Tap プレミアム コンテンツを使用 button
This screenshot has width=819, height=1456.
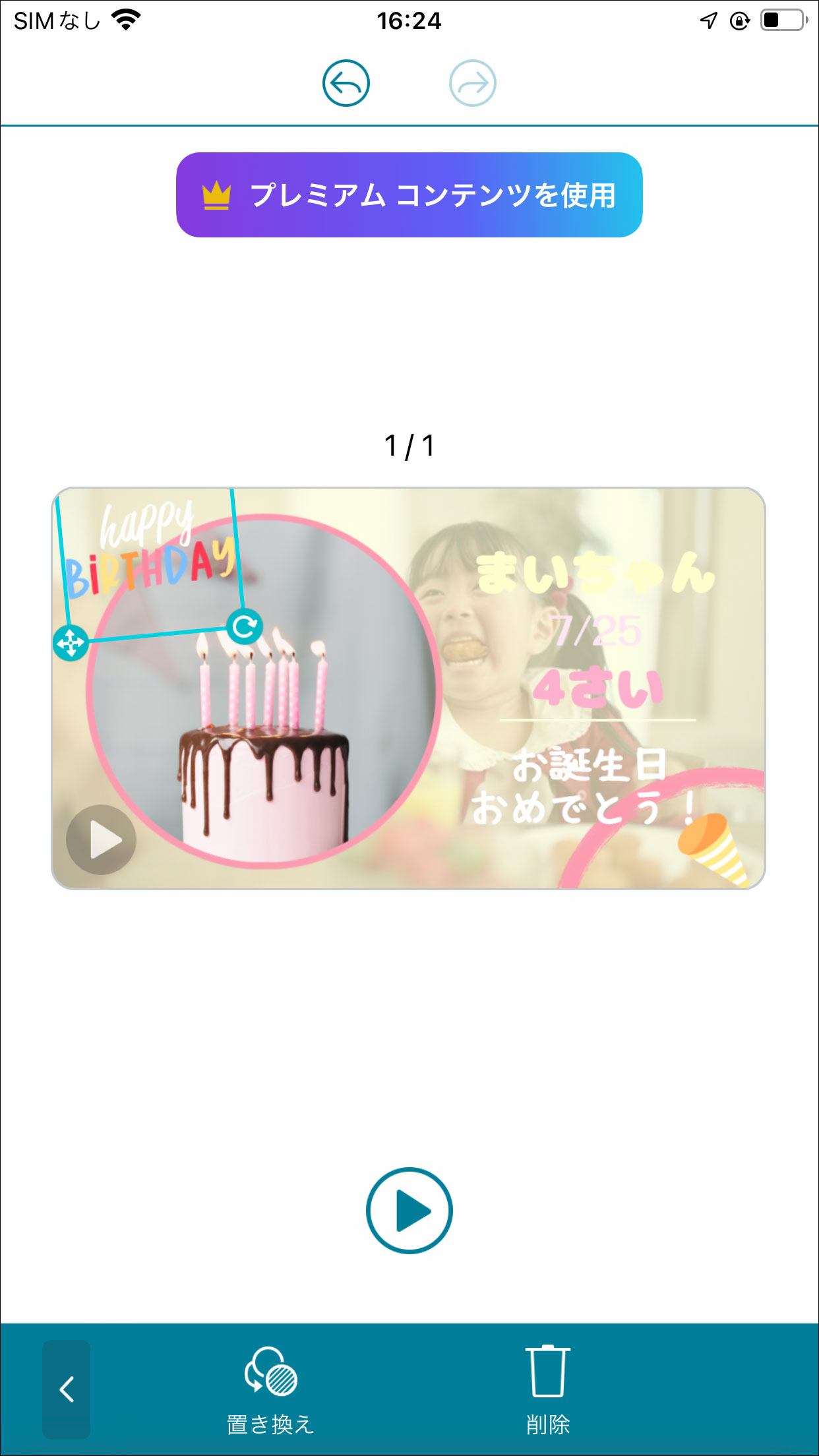click(x=409, y=195)
